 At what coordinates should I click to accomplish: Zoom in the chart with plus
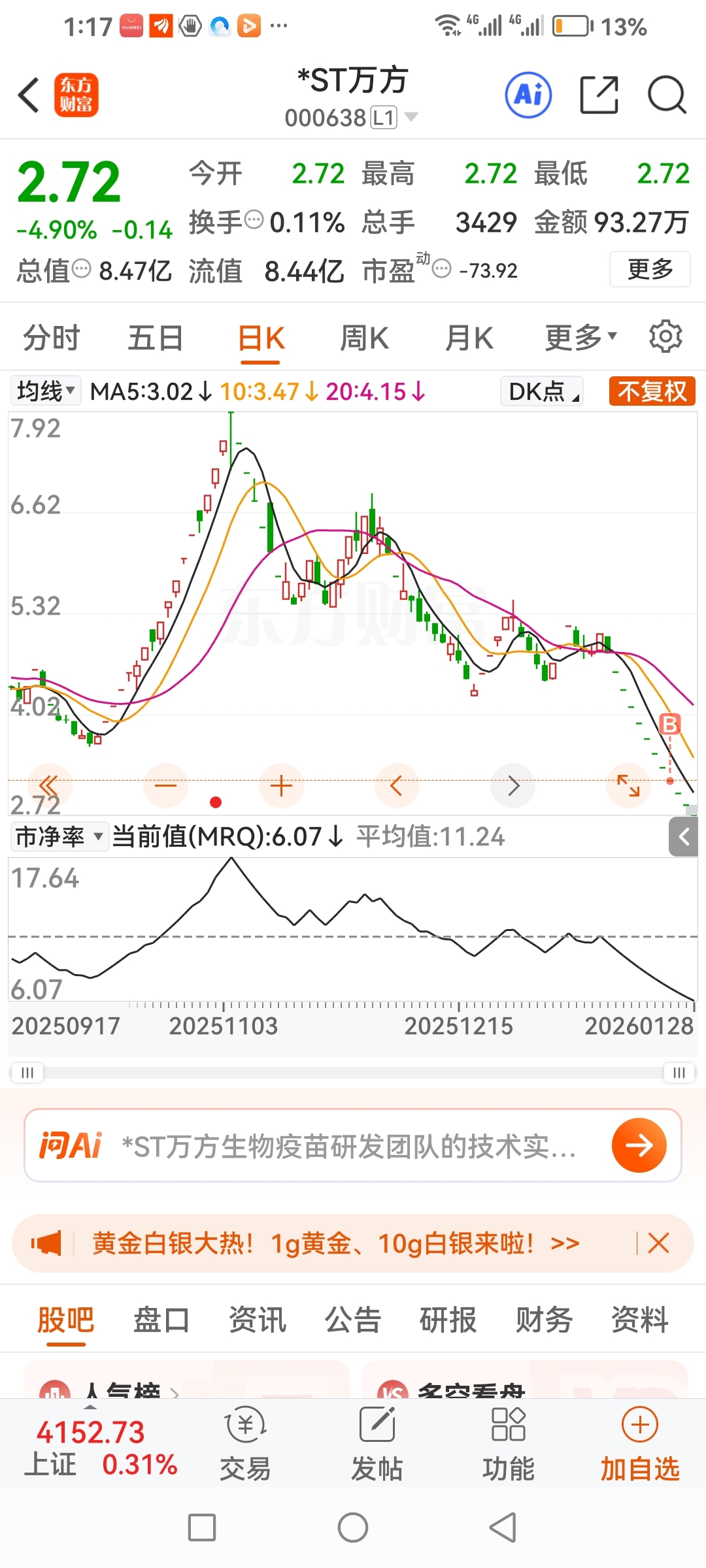[x=281, y=785]
